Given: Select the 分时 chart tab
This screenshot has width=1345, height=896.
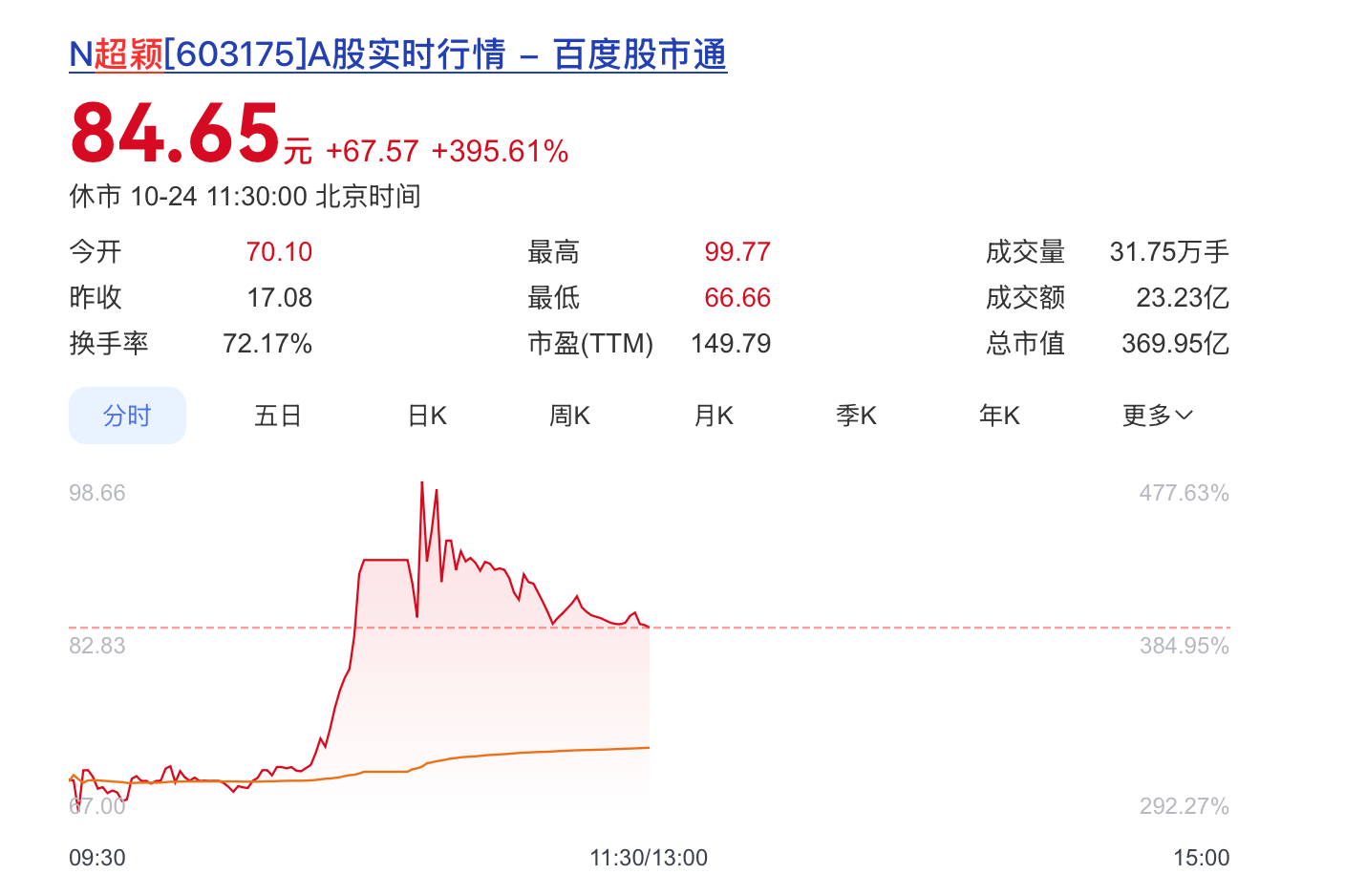Looking at the screenshot, I should tap(127, 416).
